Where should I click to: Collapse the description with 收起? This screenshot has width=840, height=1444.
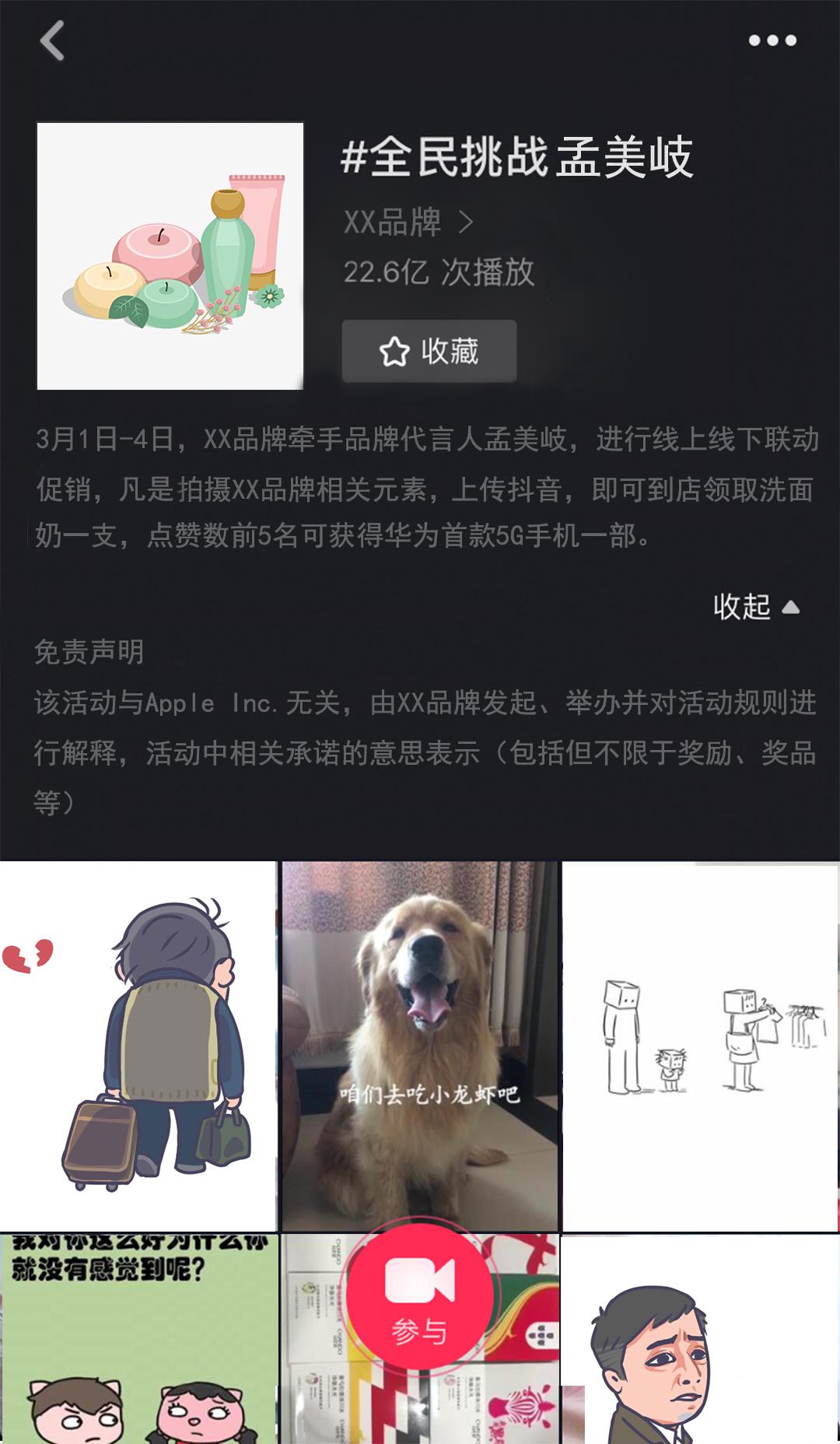pos(755,607)
